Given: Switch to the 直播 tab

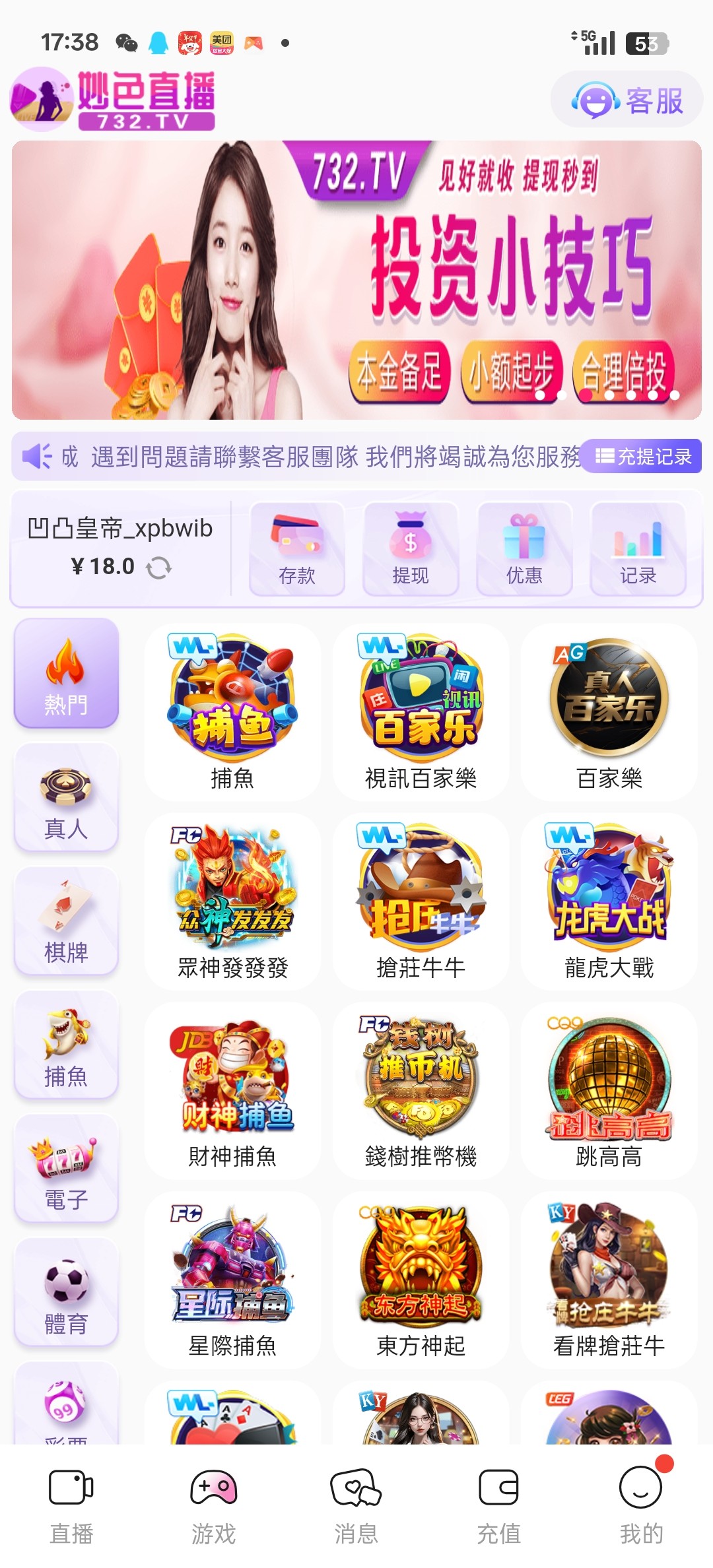Looking at the screenshot, I should point(71,1506).
